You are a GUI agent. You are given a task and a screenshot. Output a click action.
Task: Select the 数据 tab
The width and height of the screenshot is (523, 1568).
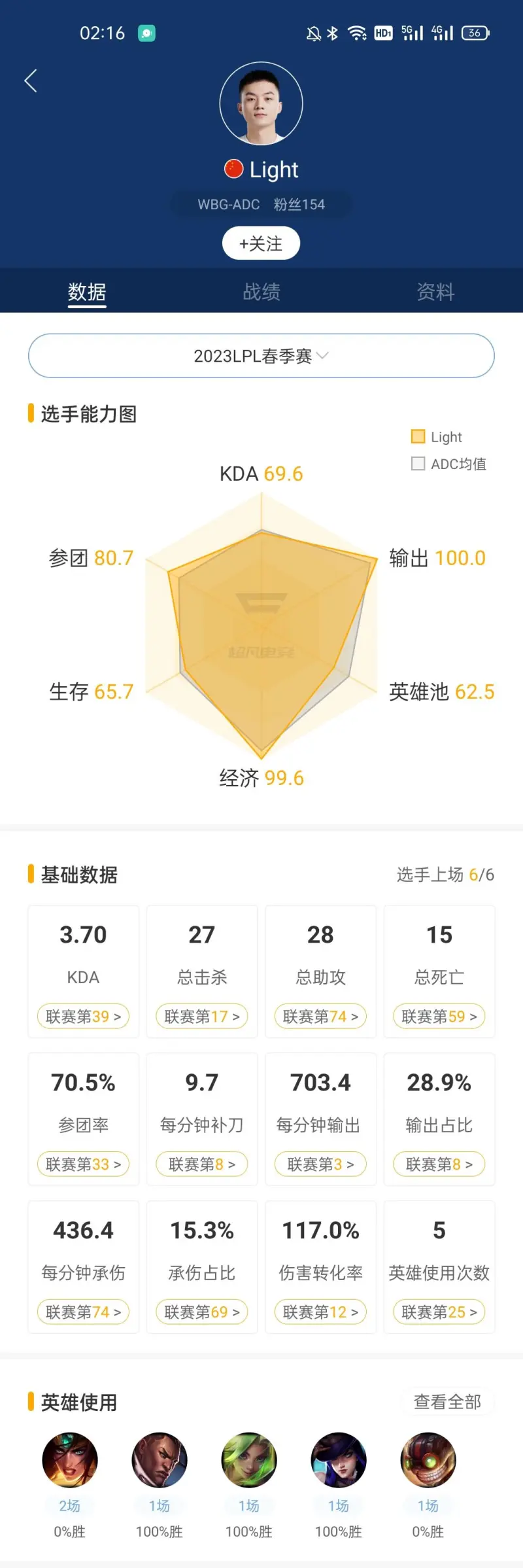tap(87, 292)
